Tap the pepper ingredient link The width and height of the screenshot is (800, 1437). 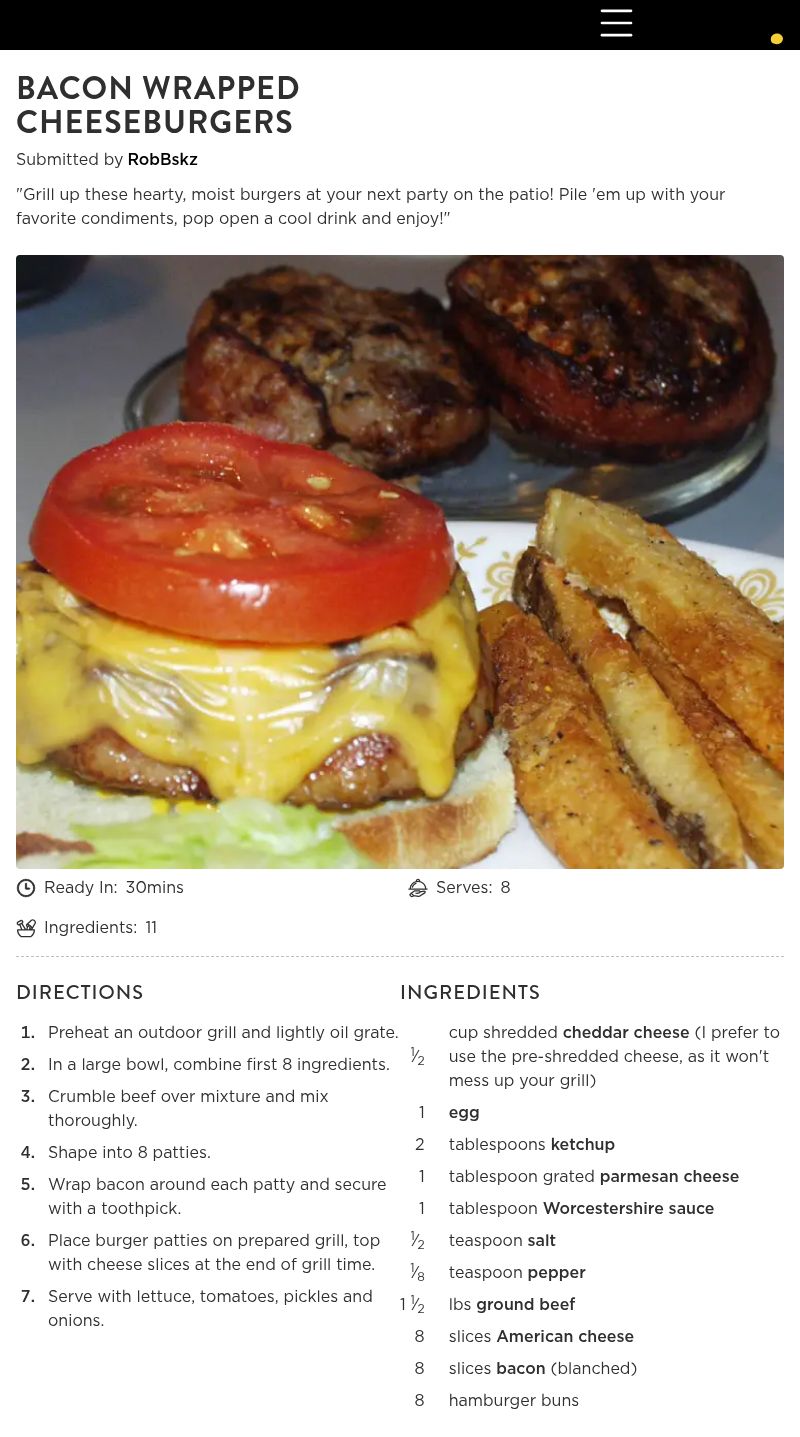(x=557, y=1272)
